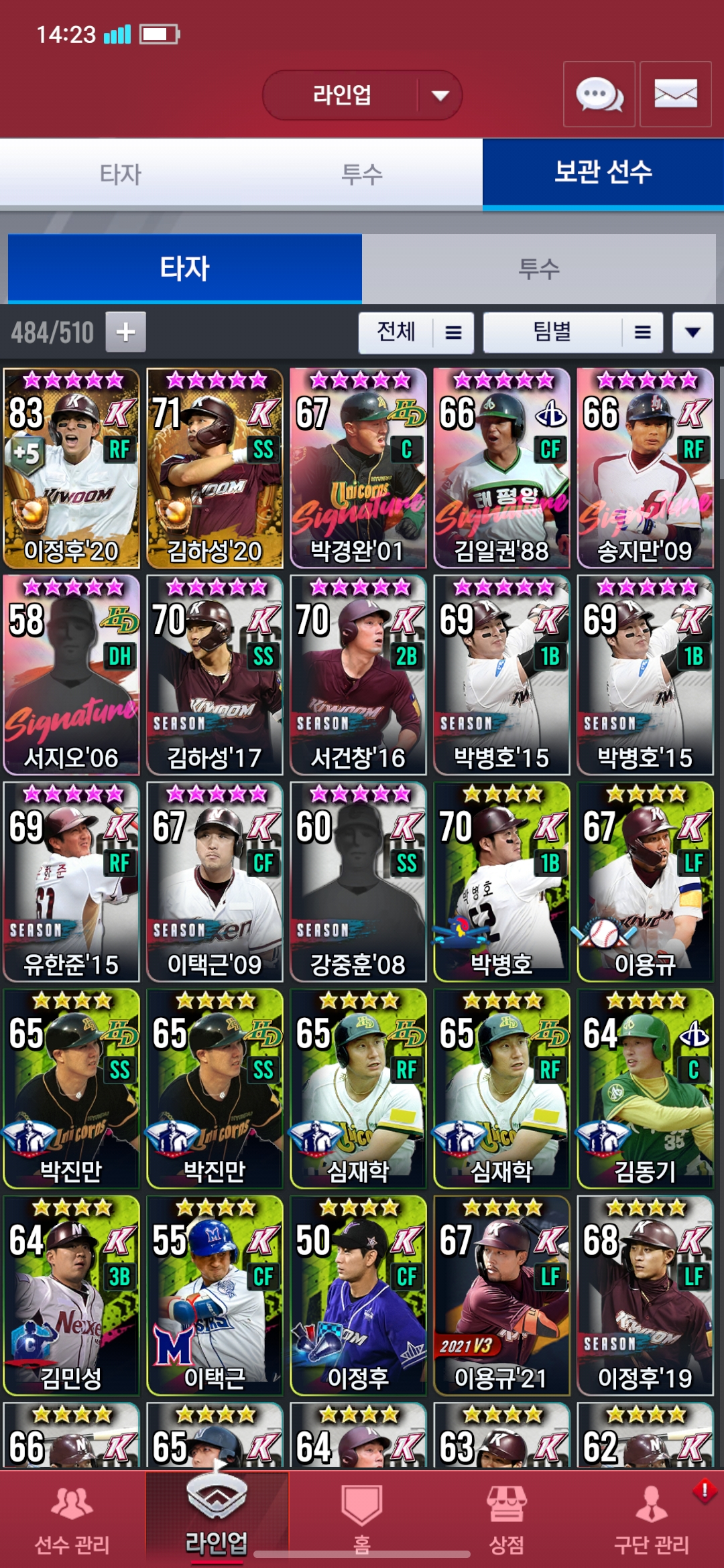724x1568 pixels.
Task: Select the 김동기 catcher card
Action: pos(646,1089)
